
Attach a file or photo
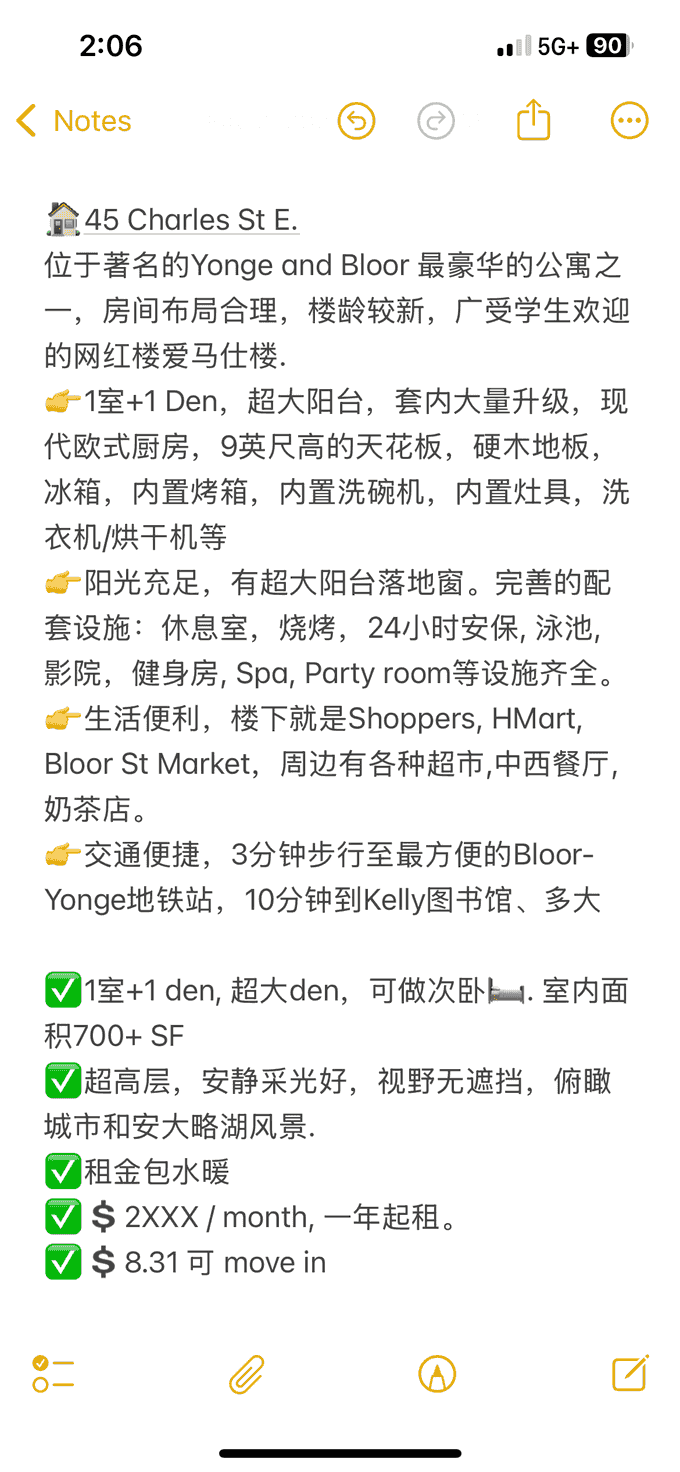pyautogui.click(x=246, y=1374)
